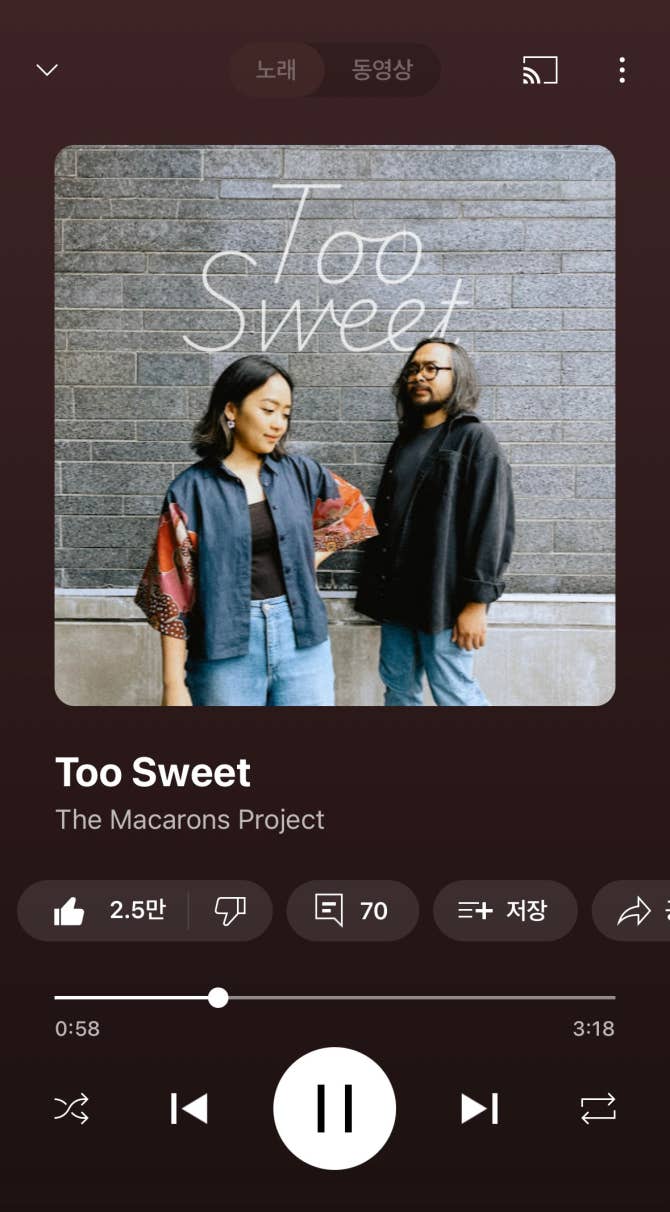Image resolution: width=670 pixels, height=1212 pixels.
Task: Toggle shuffle mode
Action: tap(71, 1108)
